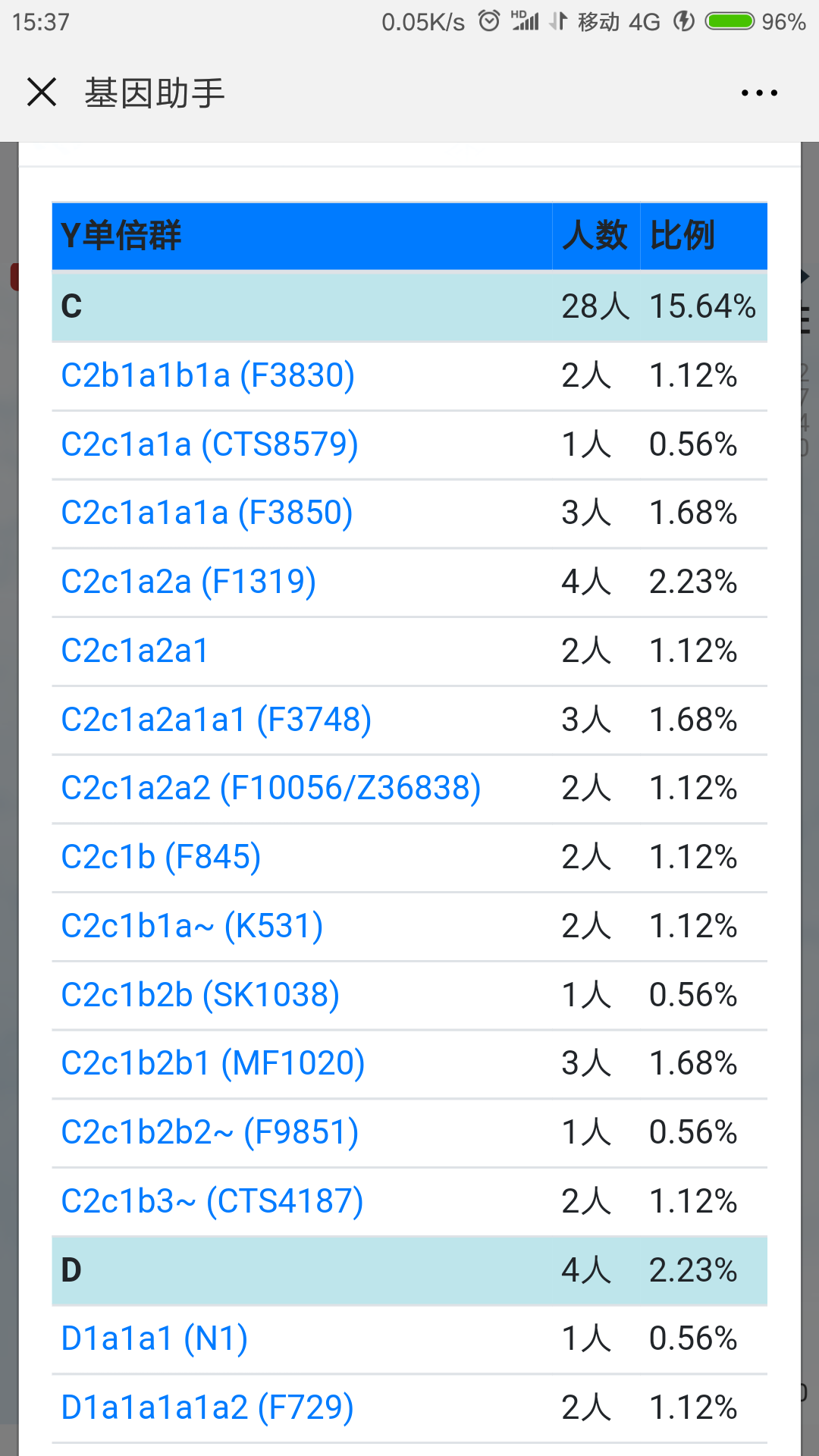Viewport: 819px width, 1456px height.
Task: View C2c1a1a1a (F3850) details
Action: pos(207,513)
